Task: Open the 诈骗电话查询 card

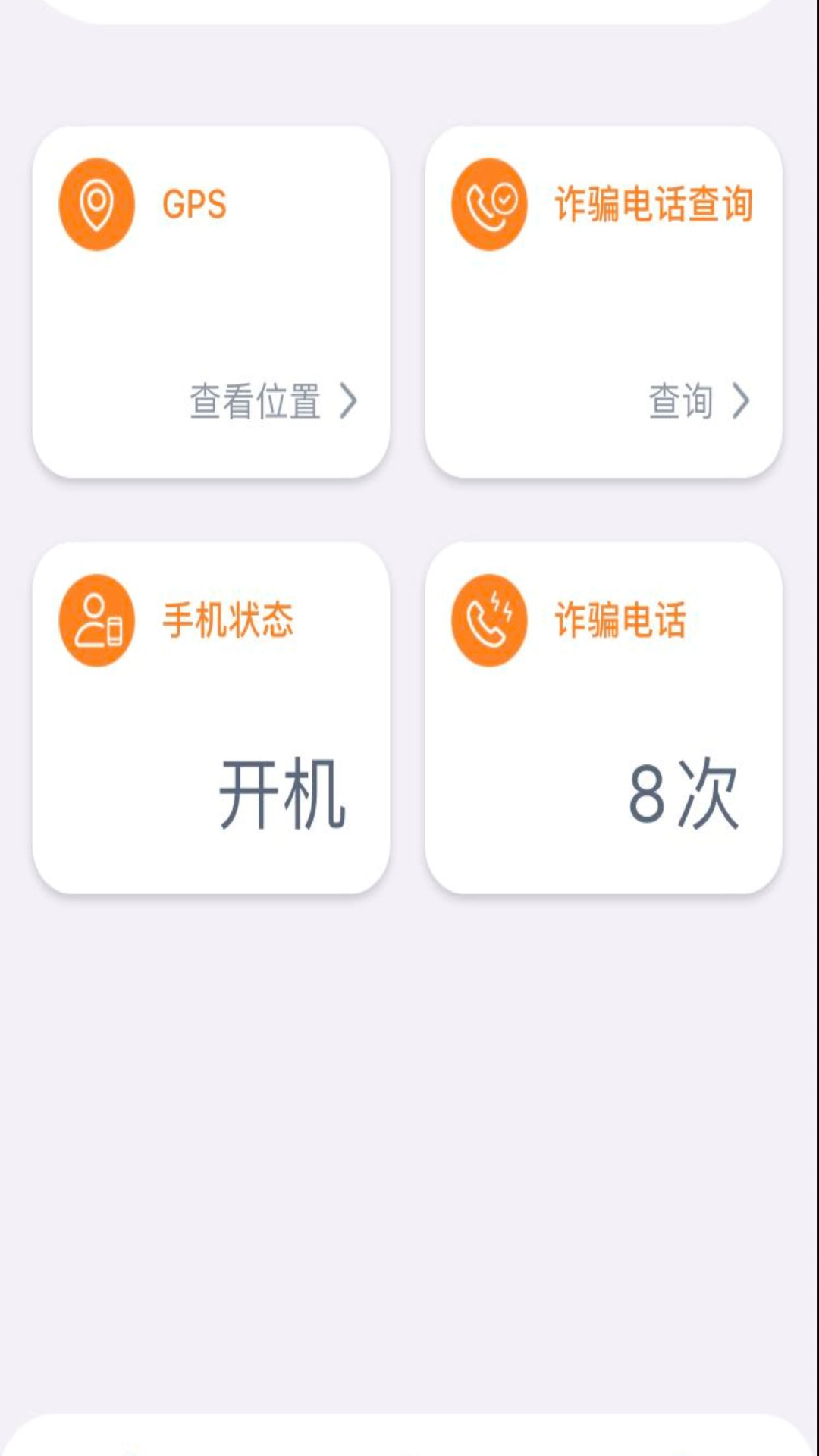Action: (x=604, y=302)
